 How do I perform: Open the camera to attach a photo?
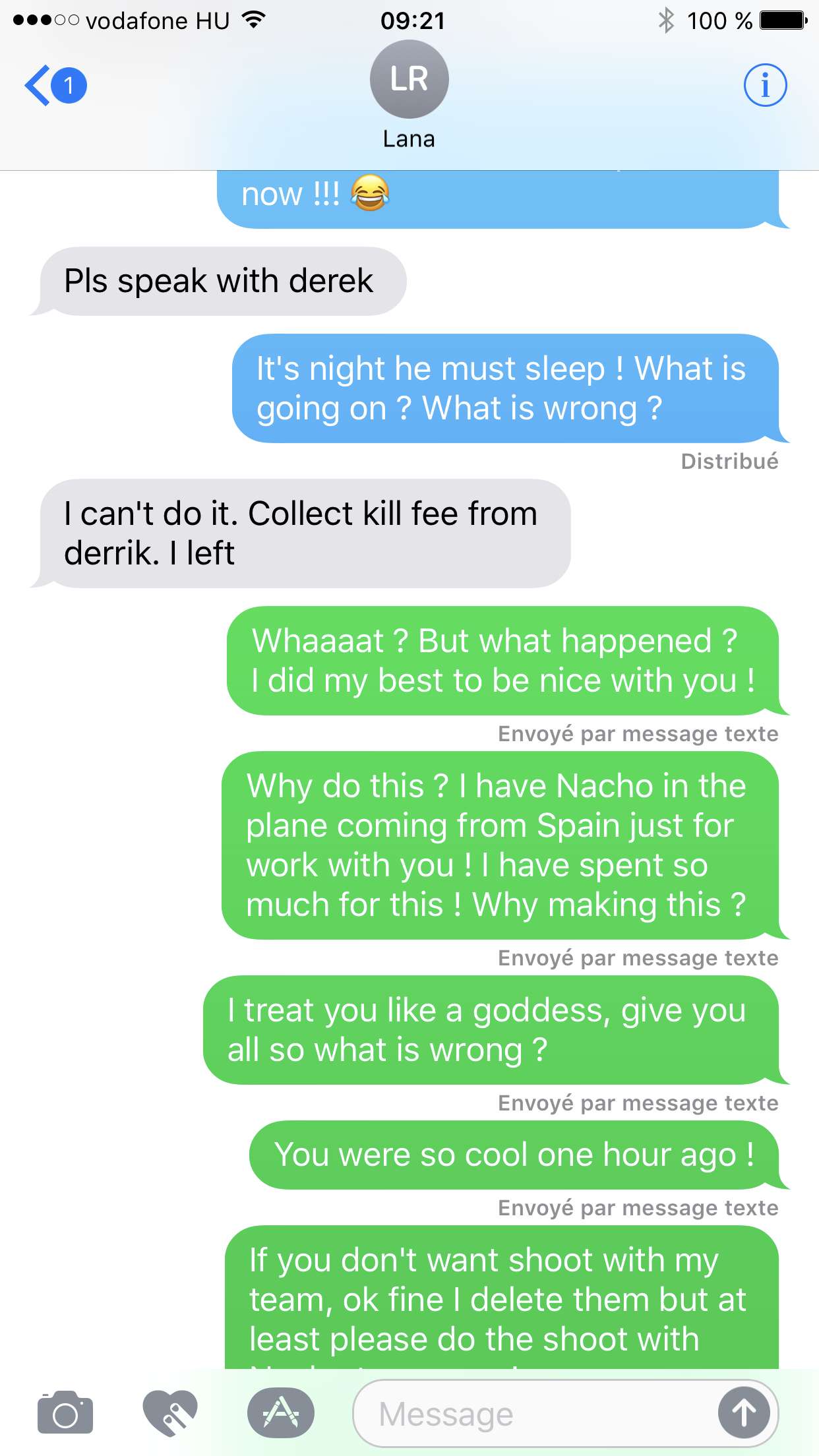[65, 1413]
